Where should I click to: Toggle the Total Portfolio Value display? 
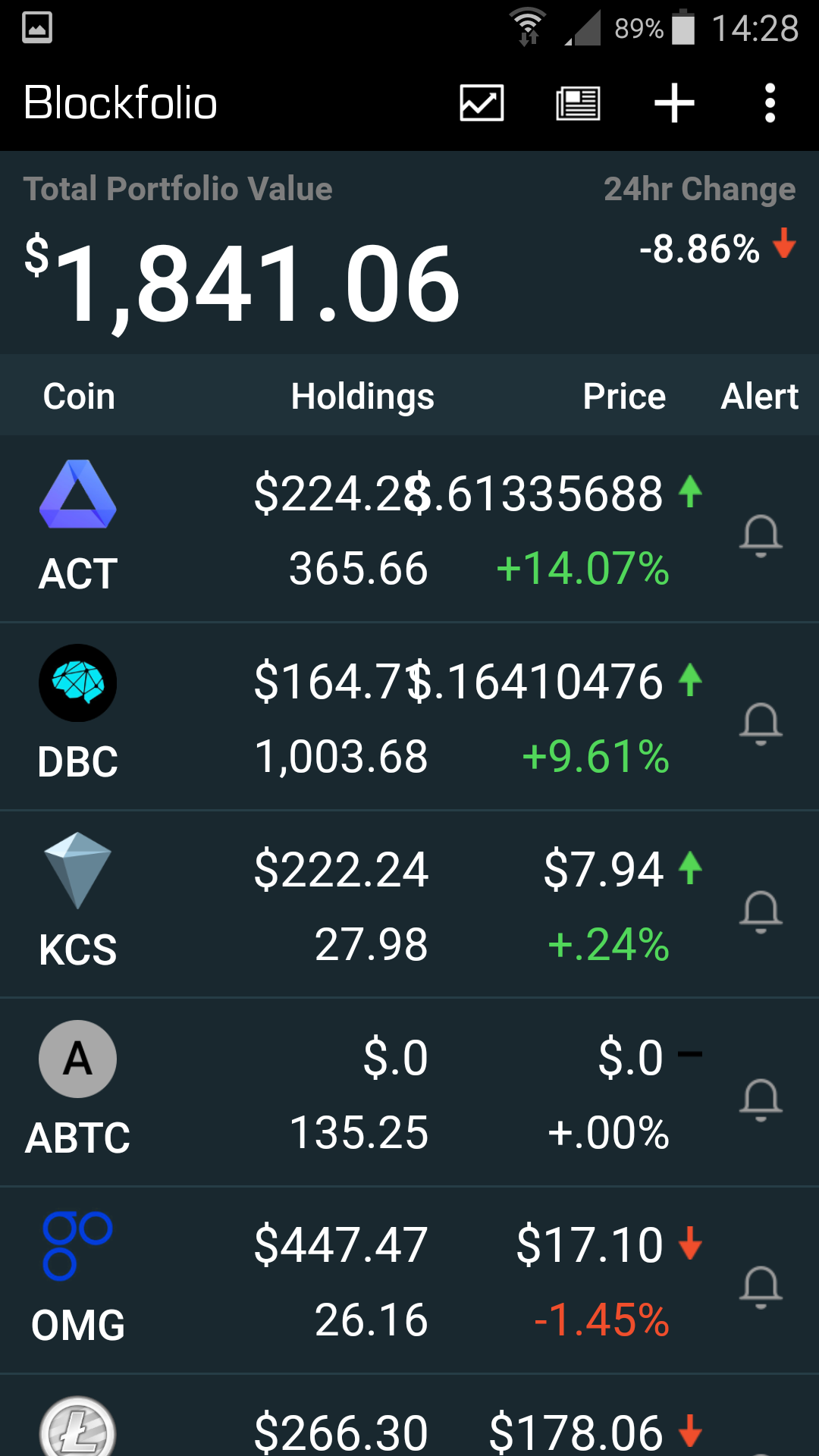click(x=243, y=282)
